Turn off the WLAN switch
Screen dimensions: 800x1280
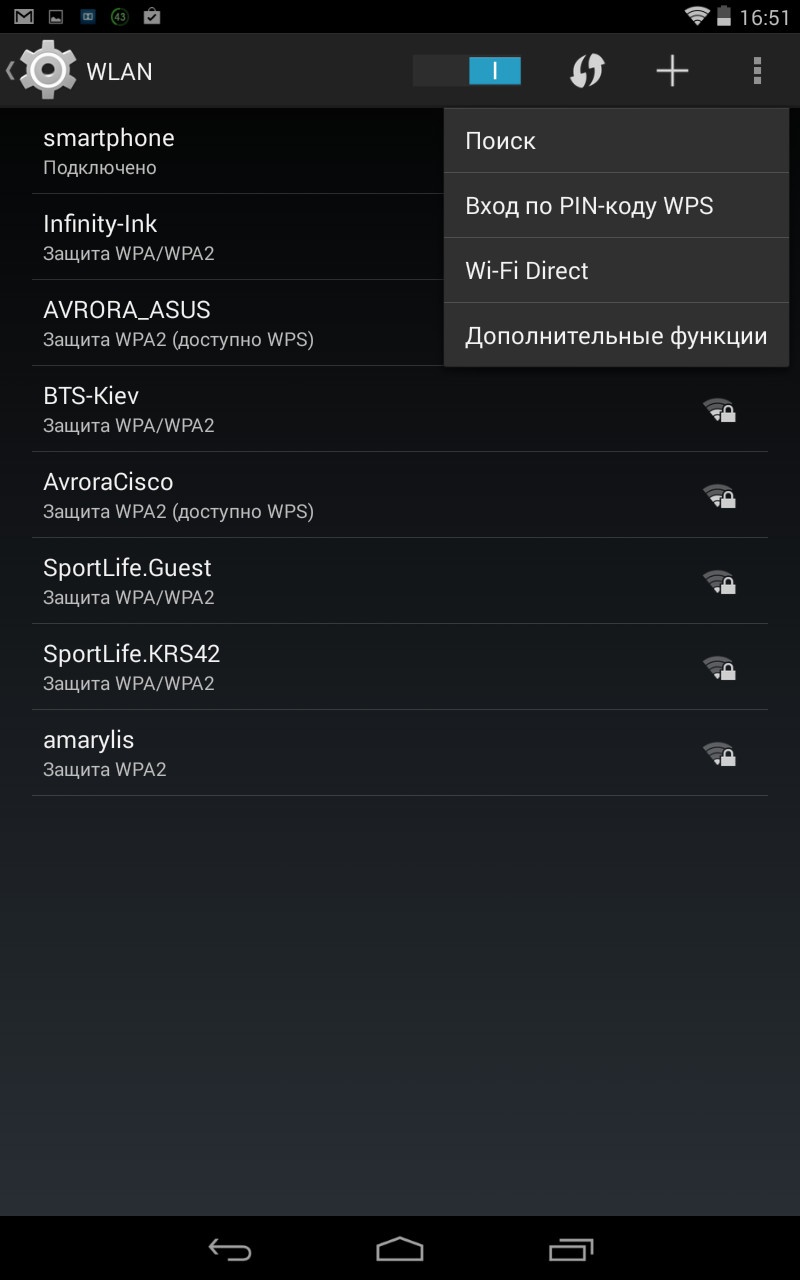tap(468, 71)
